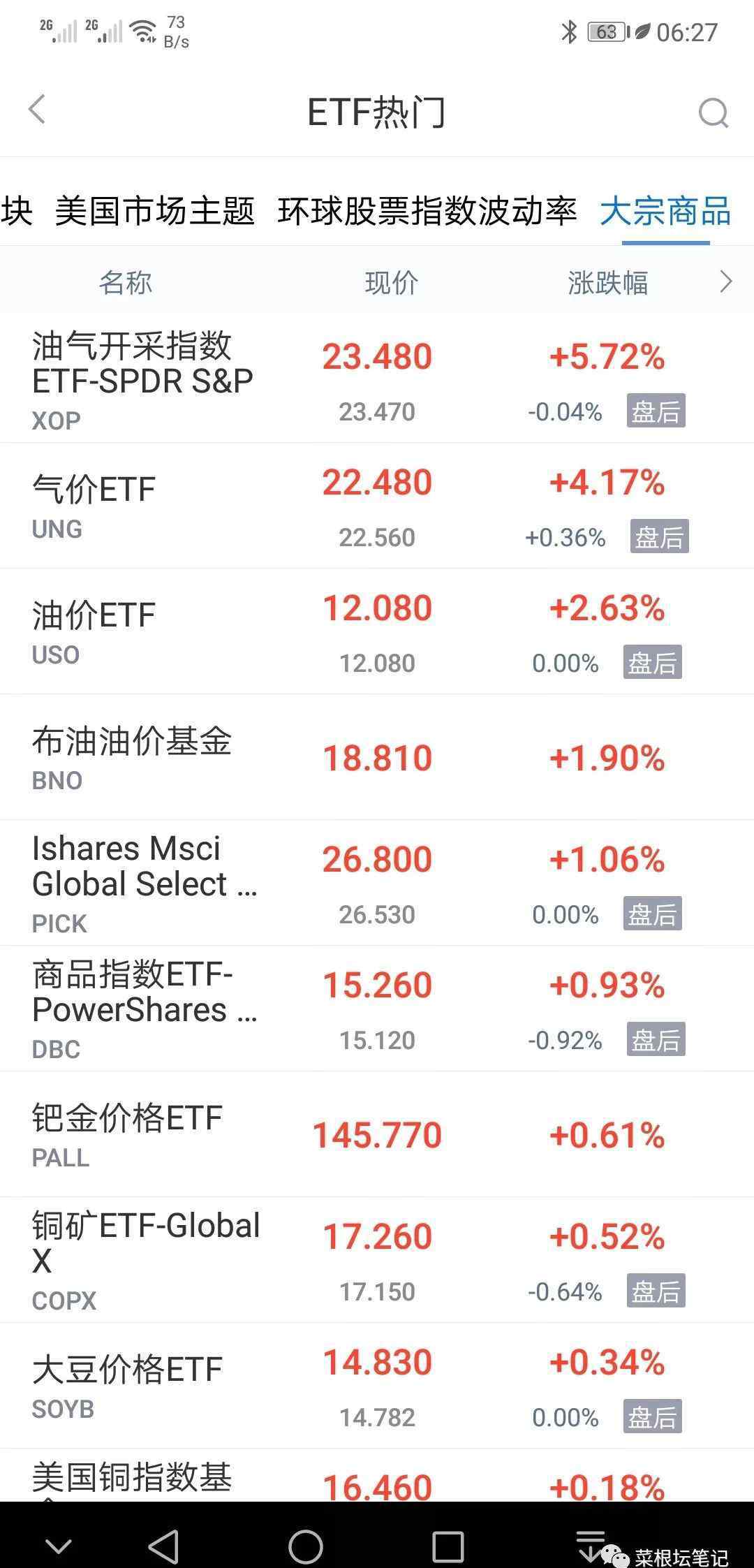Open the SOYB 大豆价格ETF row
This screenshot has width=754, height=1568.
coord(377,1386)
